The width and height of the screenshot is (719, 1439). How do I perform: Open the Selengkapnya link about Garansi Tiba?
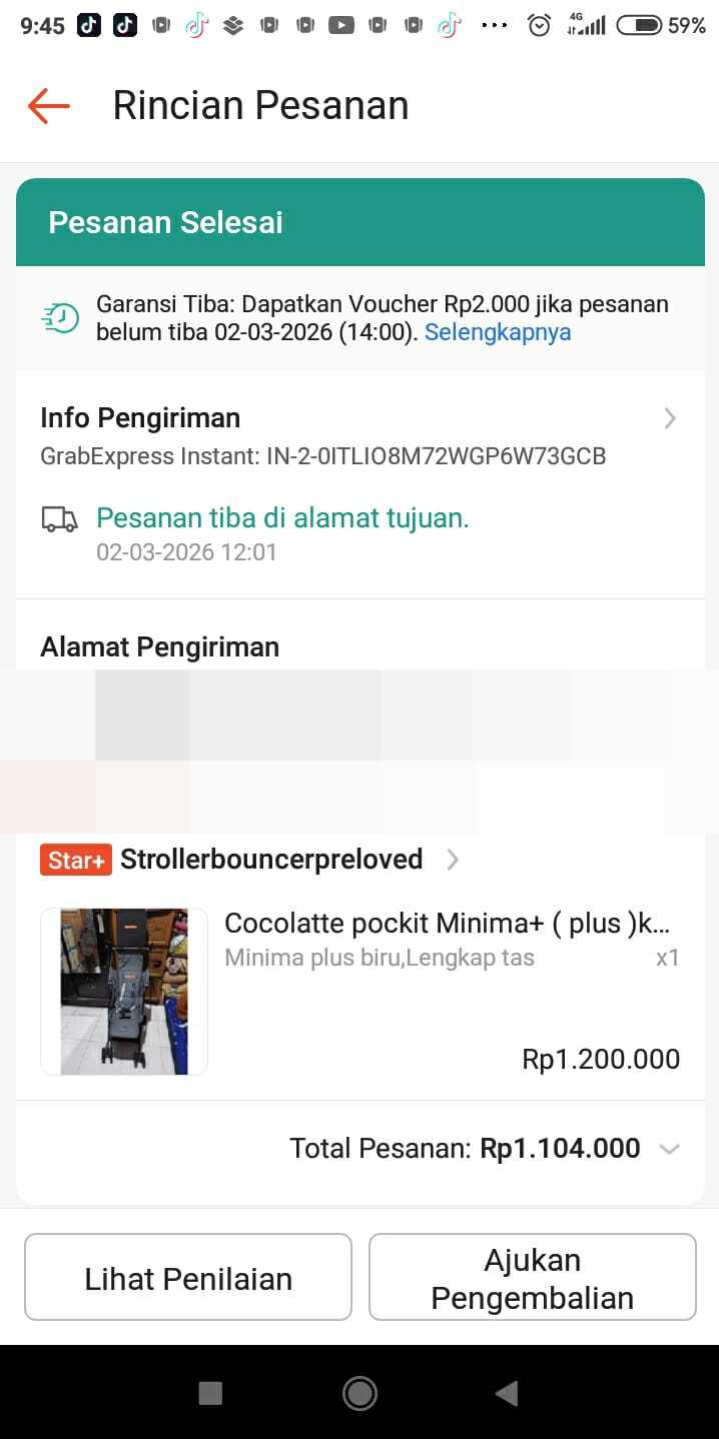[x=497, y=333]
